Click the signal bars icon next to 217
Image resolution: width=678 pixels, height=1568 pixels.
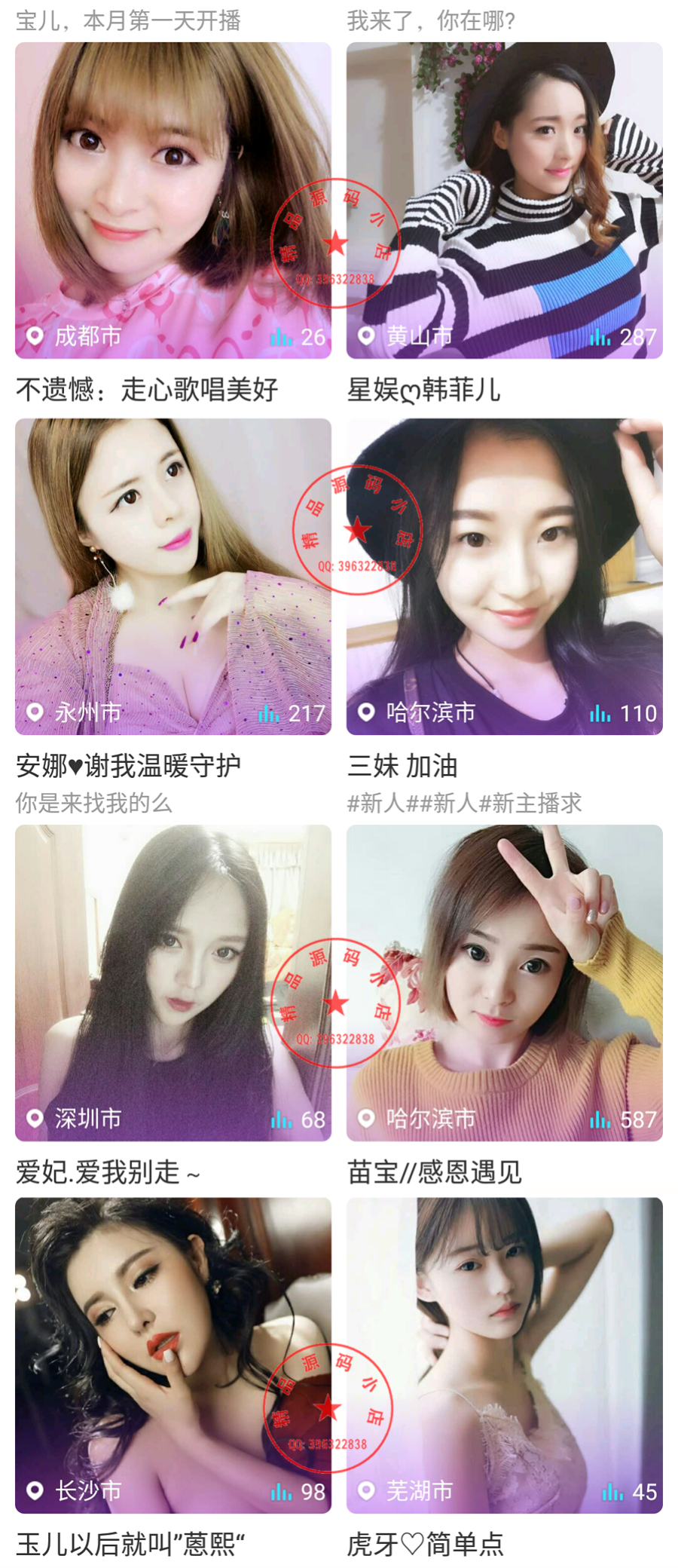[267, 712]
